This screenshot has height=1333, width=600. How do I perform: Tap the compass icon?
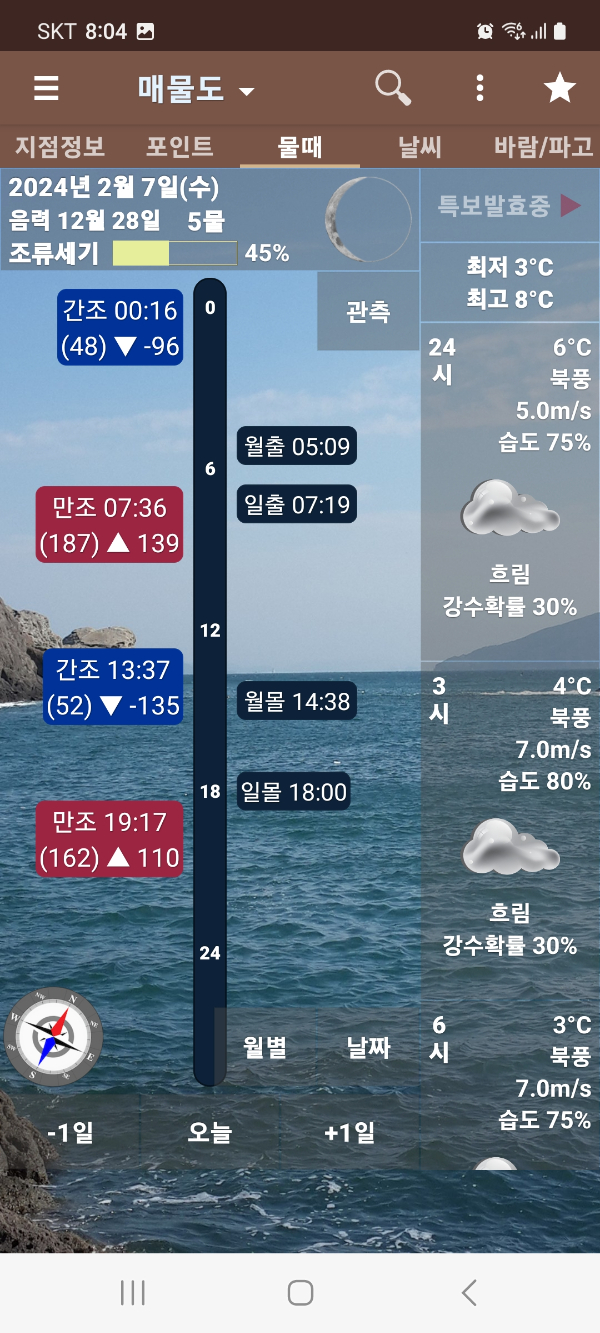point(53,1035)
